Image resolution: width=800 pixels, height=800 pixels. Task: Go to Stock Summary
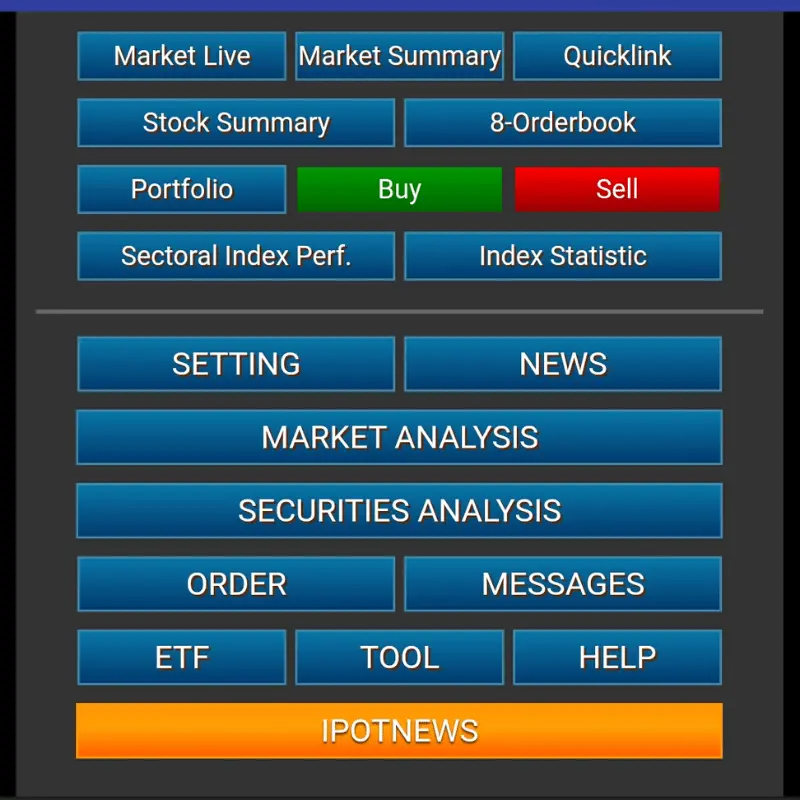click(x=236, y=123)
